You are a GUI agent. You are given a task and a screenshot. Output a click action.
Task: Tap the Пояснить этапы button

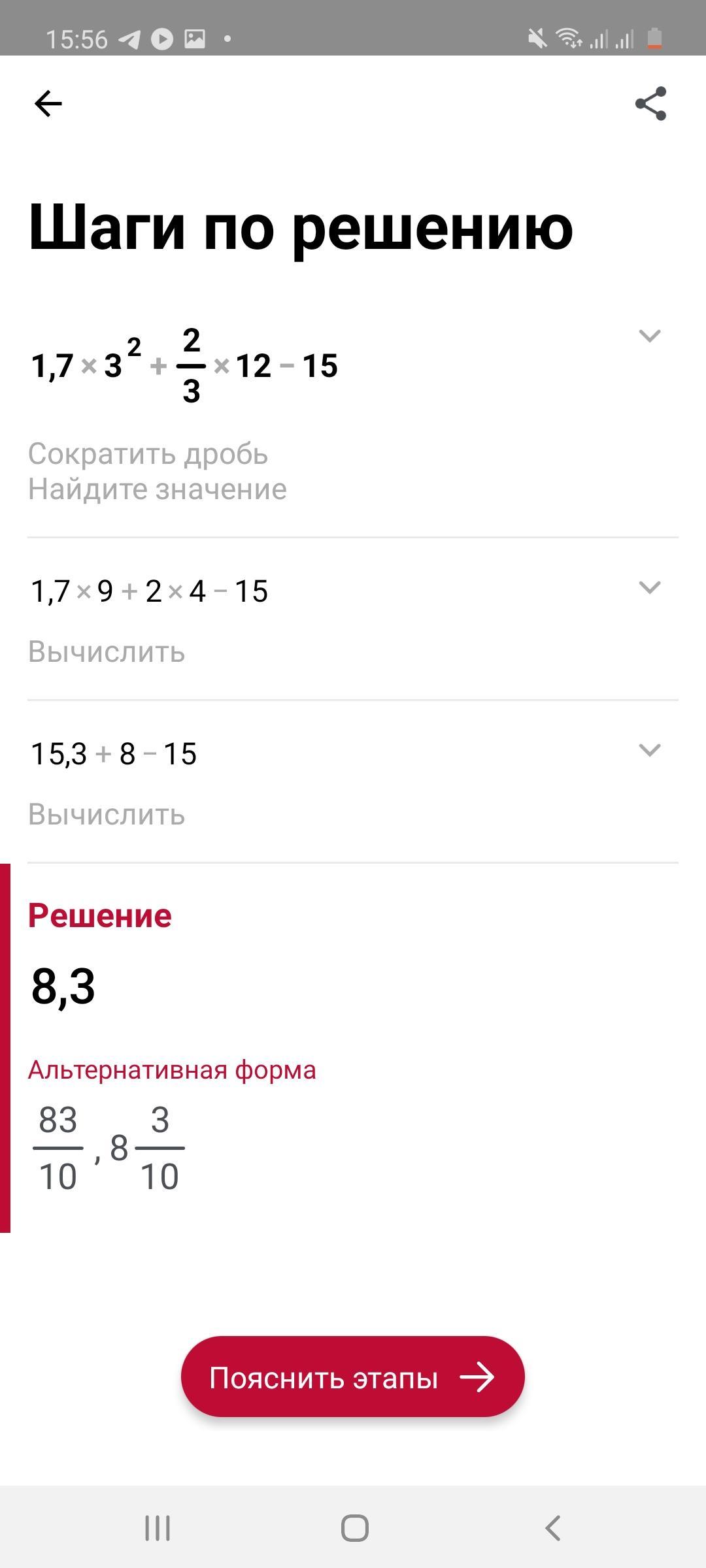352,1377
